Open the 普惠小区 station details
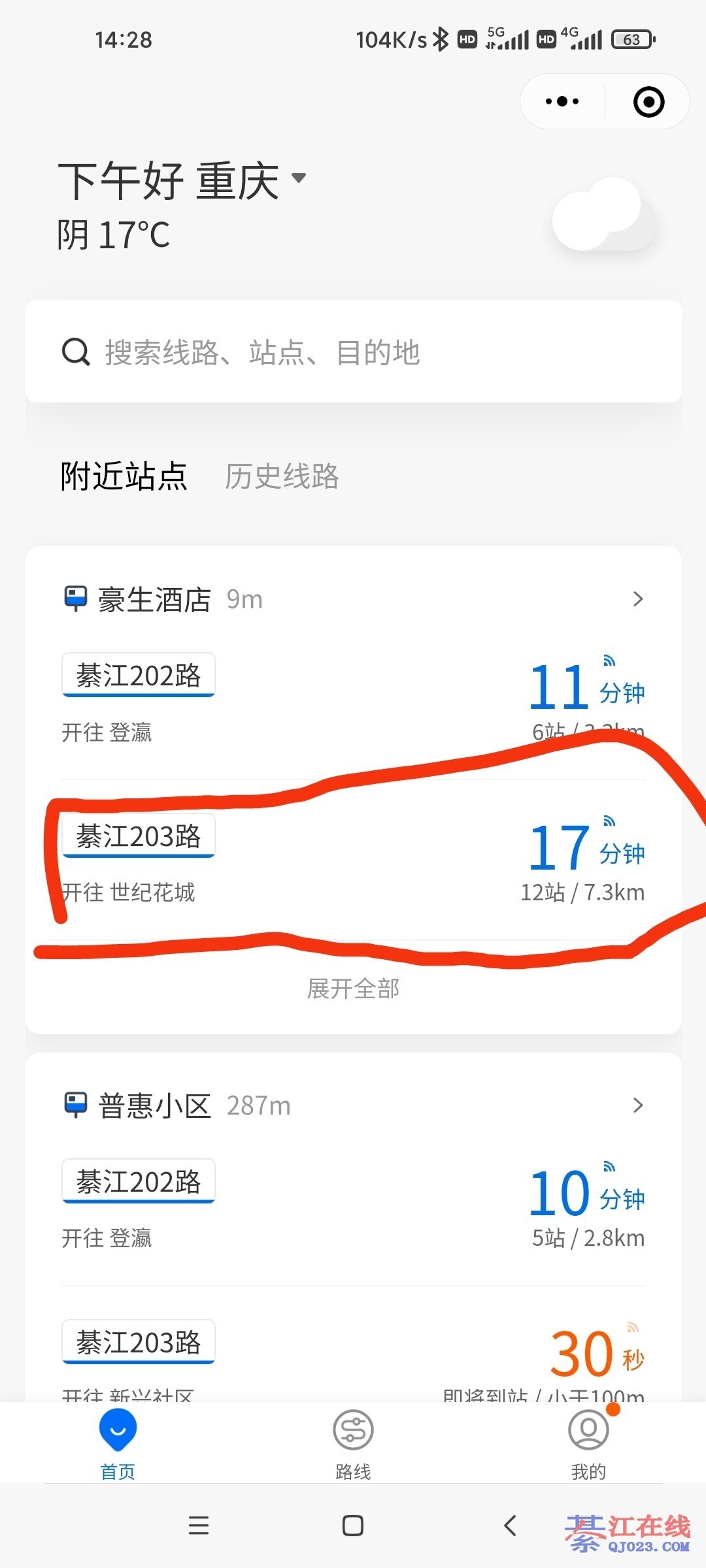The width and height of the screenshot is (706, 1568). pos(353,1105)
